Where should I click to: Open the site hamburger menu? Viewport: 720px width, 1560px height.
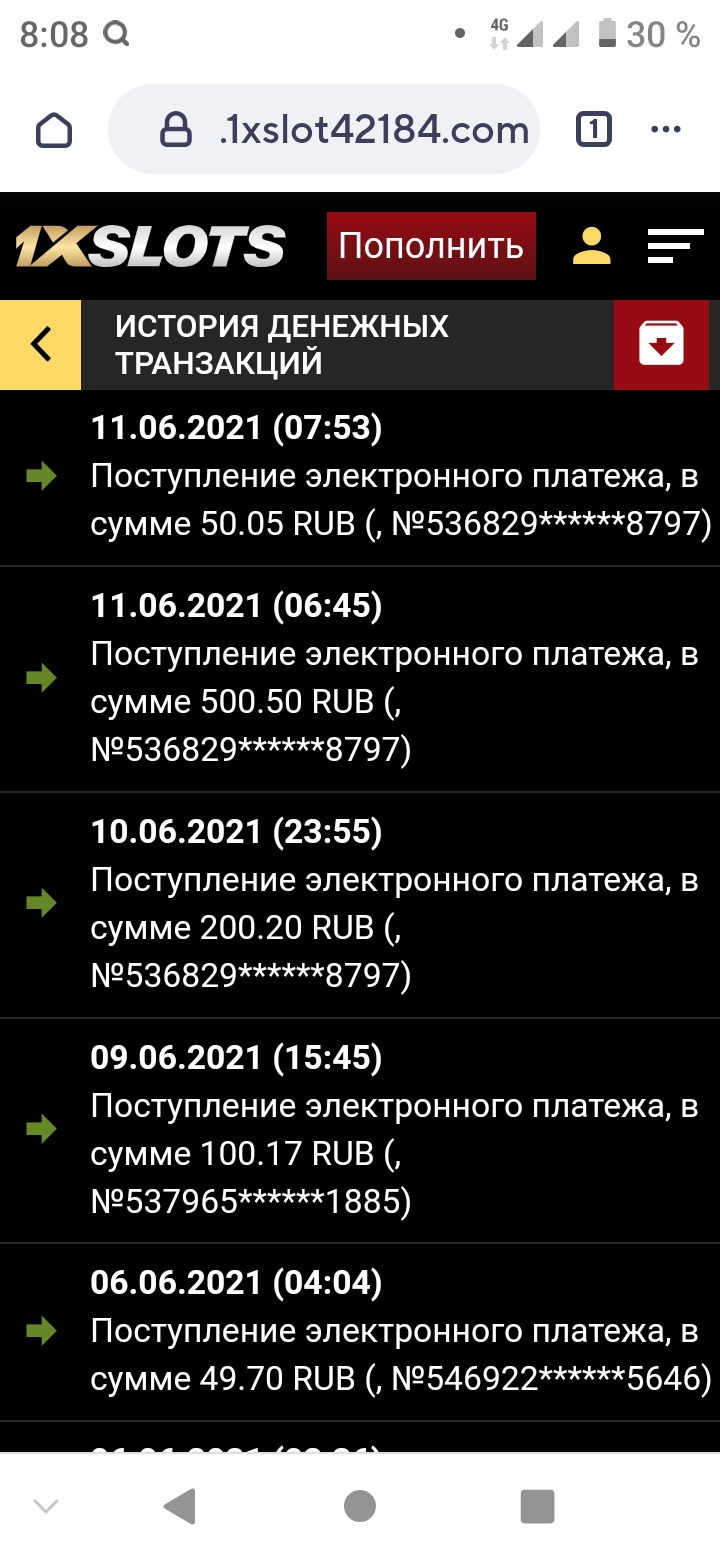(675, 246)
